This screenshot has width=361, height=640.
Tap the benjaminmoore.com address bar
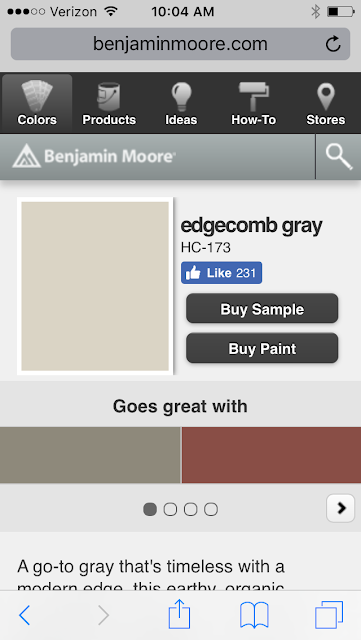180,44
